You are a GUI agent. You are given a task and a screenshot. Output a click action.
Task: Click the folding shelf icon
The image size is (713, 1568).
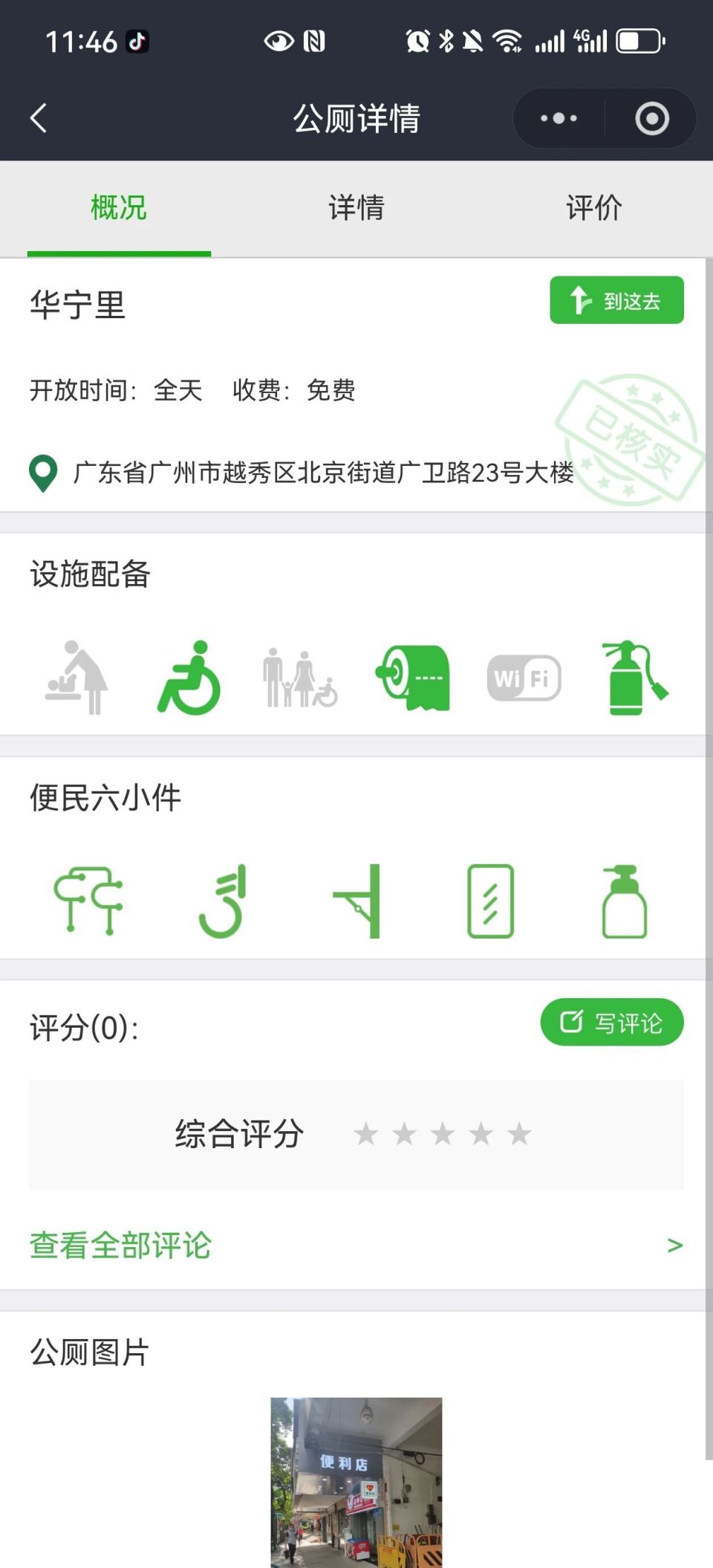coord(356,901)
